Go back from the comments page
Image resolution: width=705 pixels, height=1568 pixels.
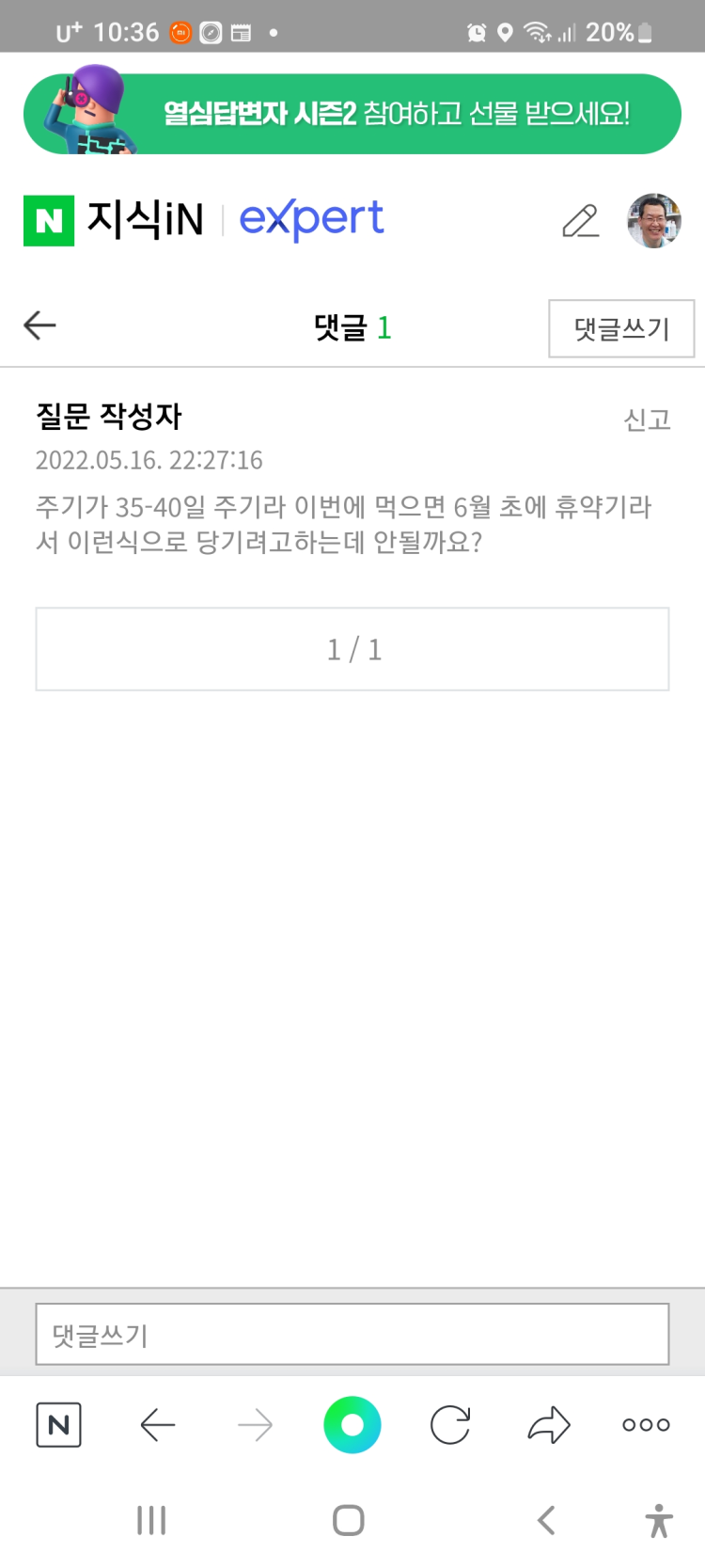click(39, 325)
